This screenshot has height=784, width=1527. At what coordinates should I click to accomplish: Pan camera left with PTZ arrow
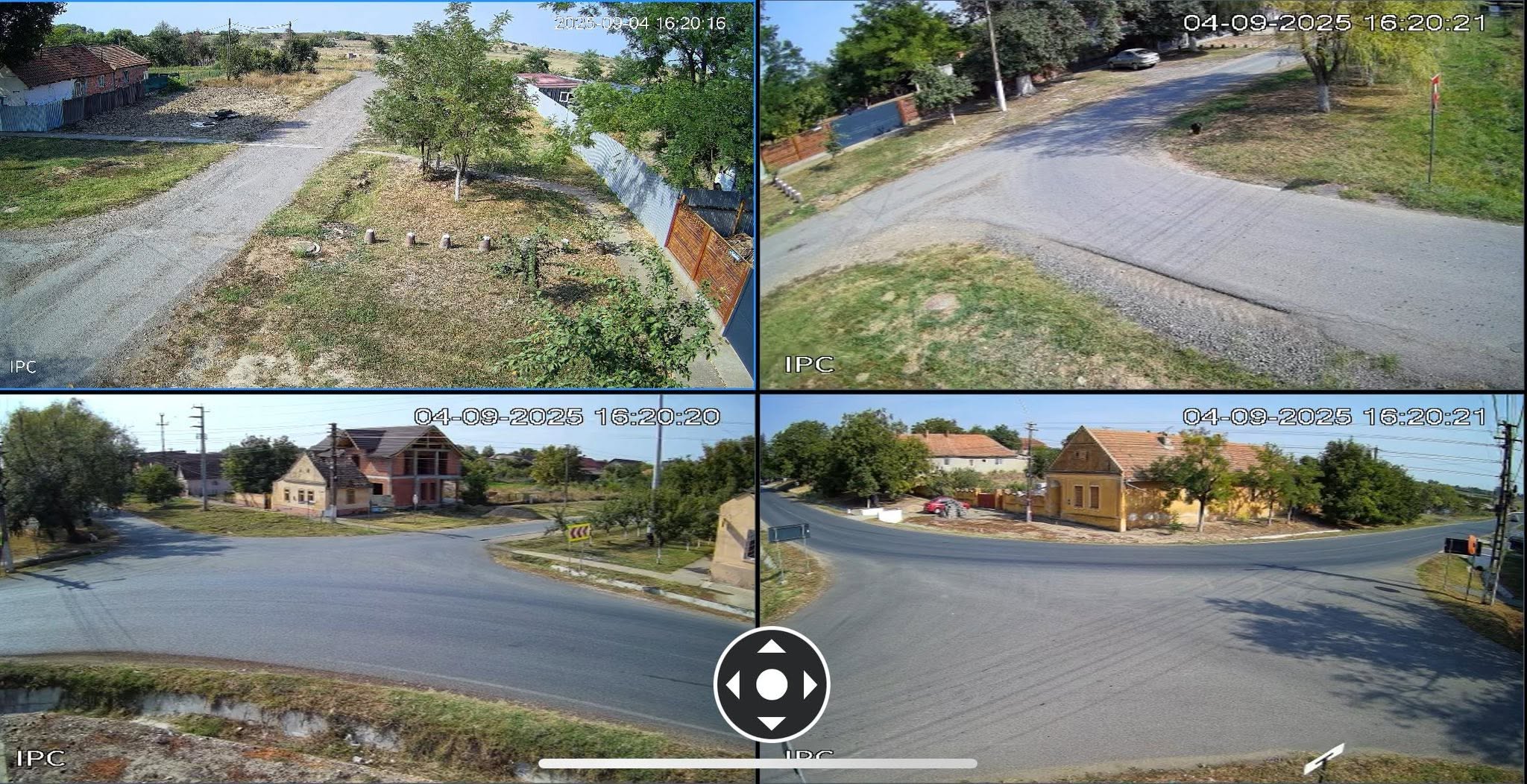[732, 684]
